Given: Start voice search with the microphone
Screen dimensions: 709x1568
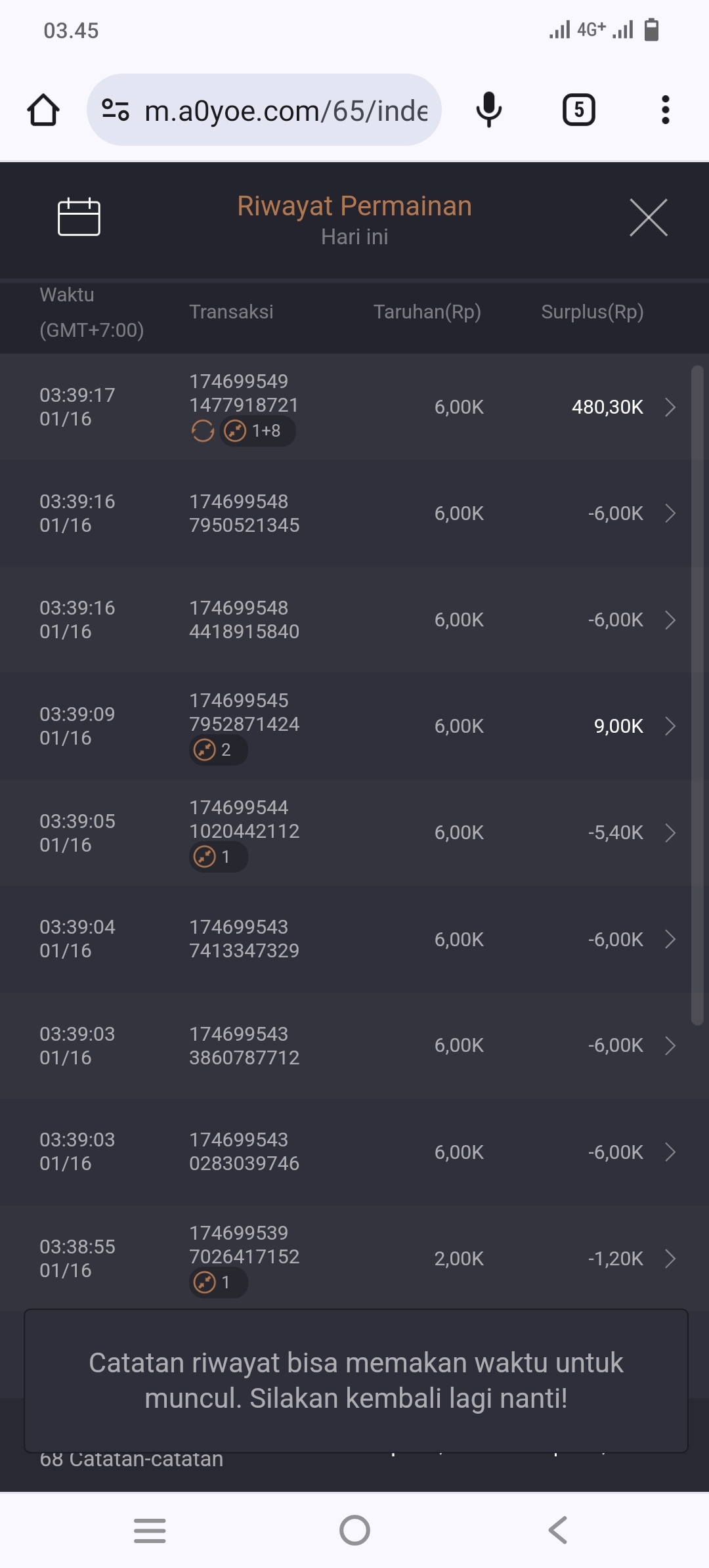Looking at the screenshot, I should [488, 110].
